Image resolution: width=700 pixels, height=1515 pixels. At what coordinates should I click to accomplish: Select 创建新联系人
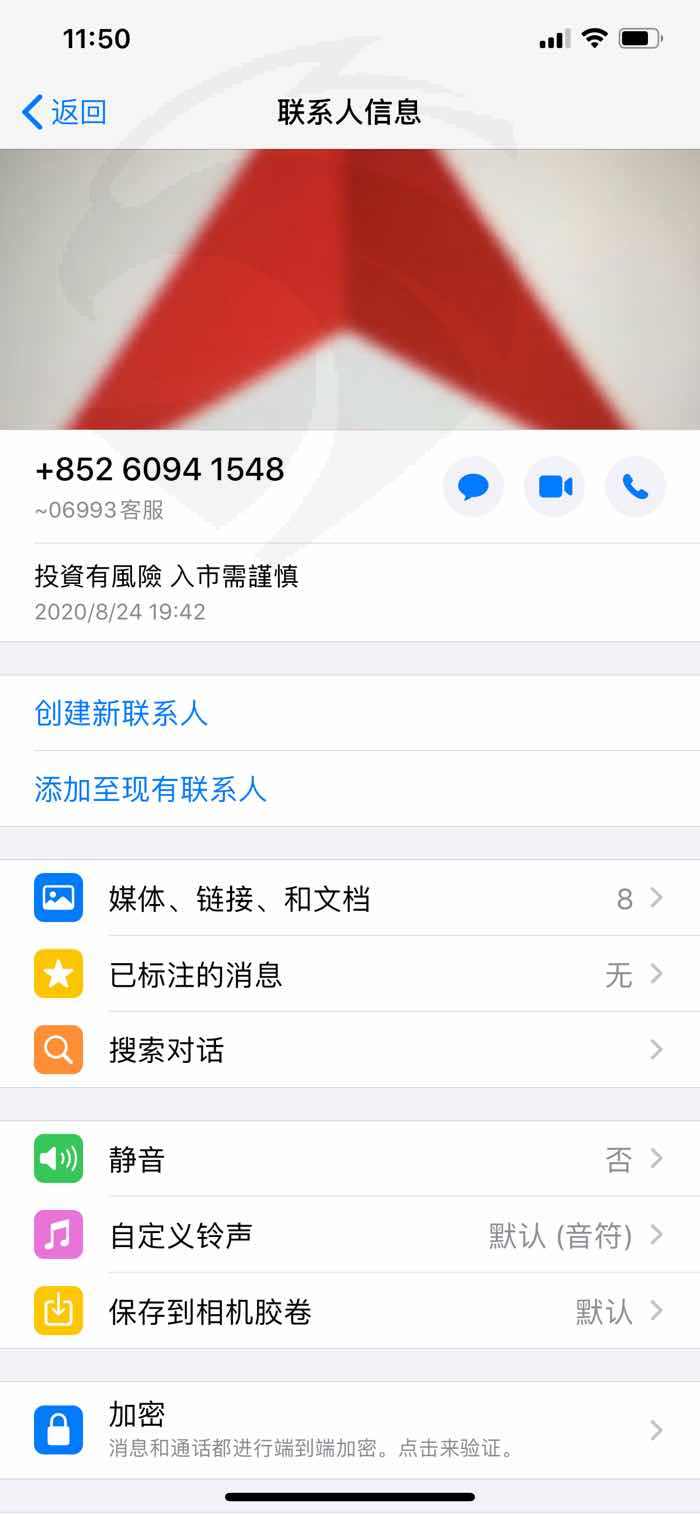(x=350, y=713)
